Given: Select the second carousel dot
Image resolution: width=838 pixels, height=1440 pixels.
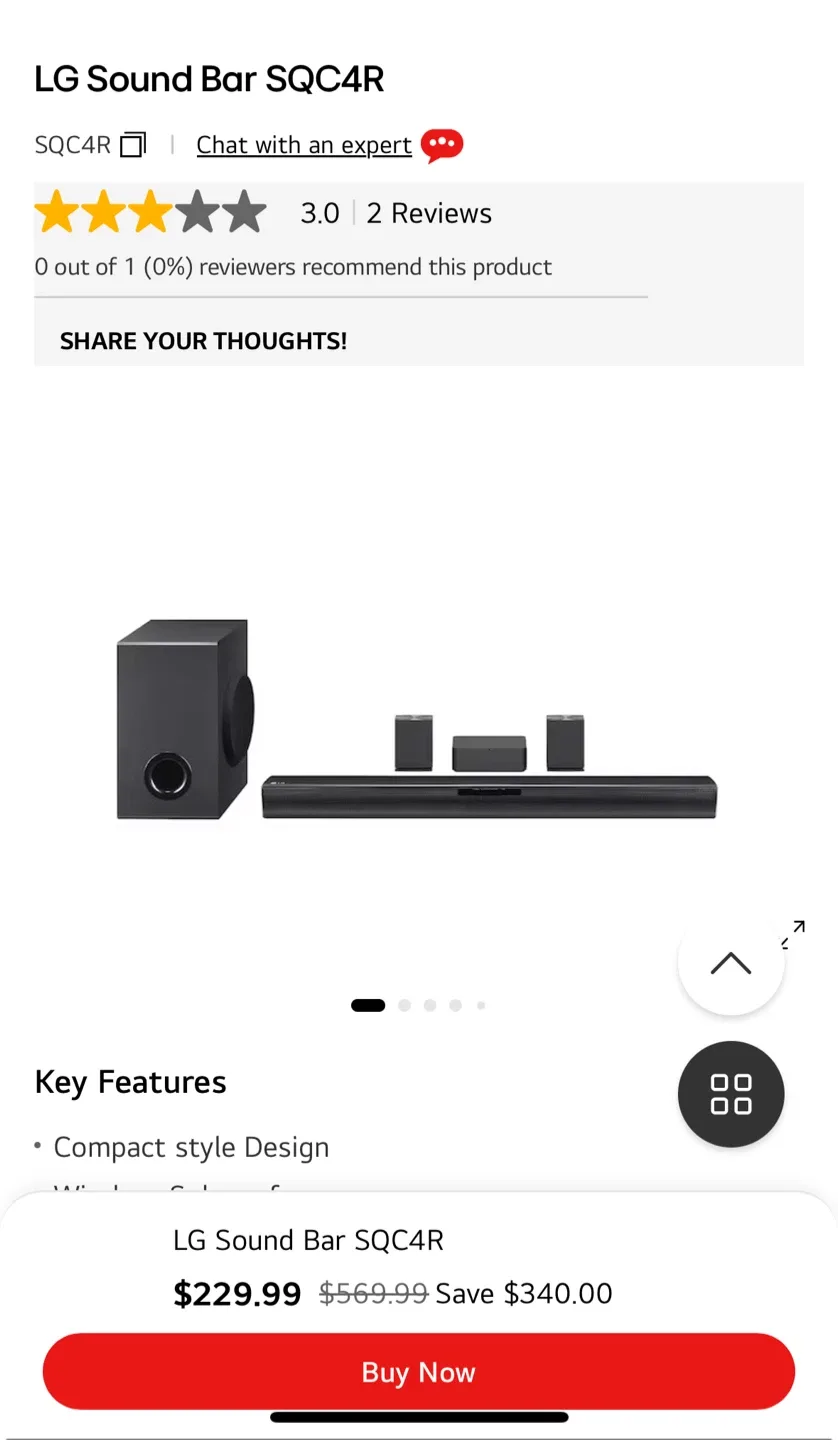Looking at the screenshot, I should (404, 1005).
